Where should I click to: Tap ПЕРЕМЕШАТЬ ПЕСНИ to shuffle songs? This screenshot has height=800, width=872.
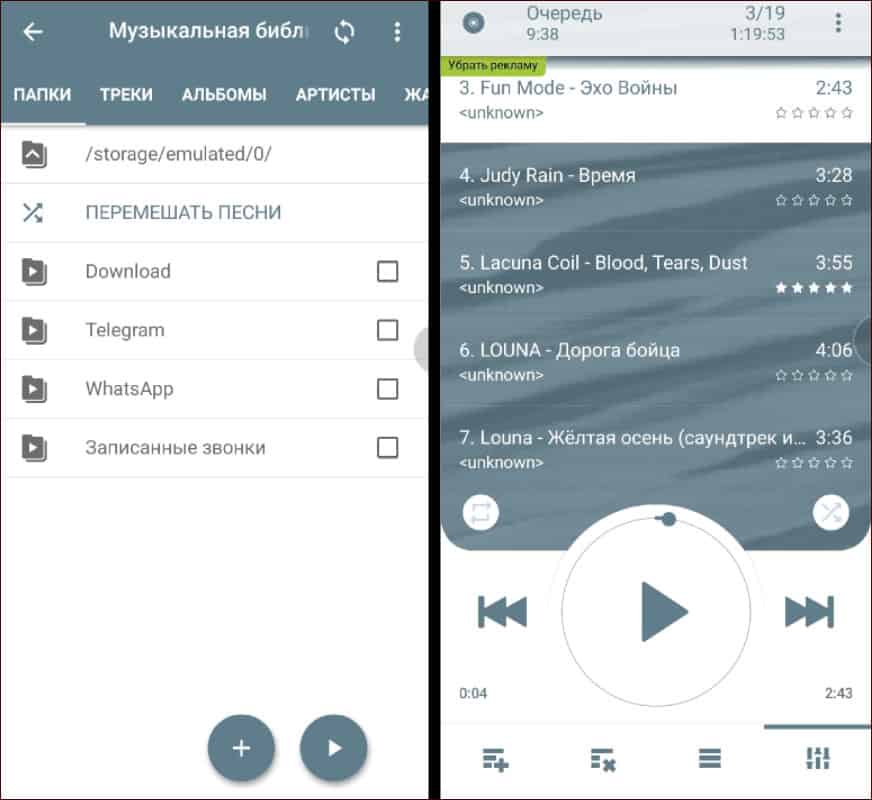(x=183, y=212)
